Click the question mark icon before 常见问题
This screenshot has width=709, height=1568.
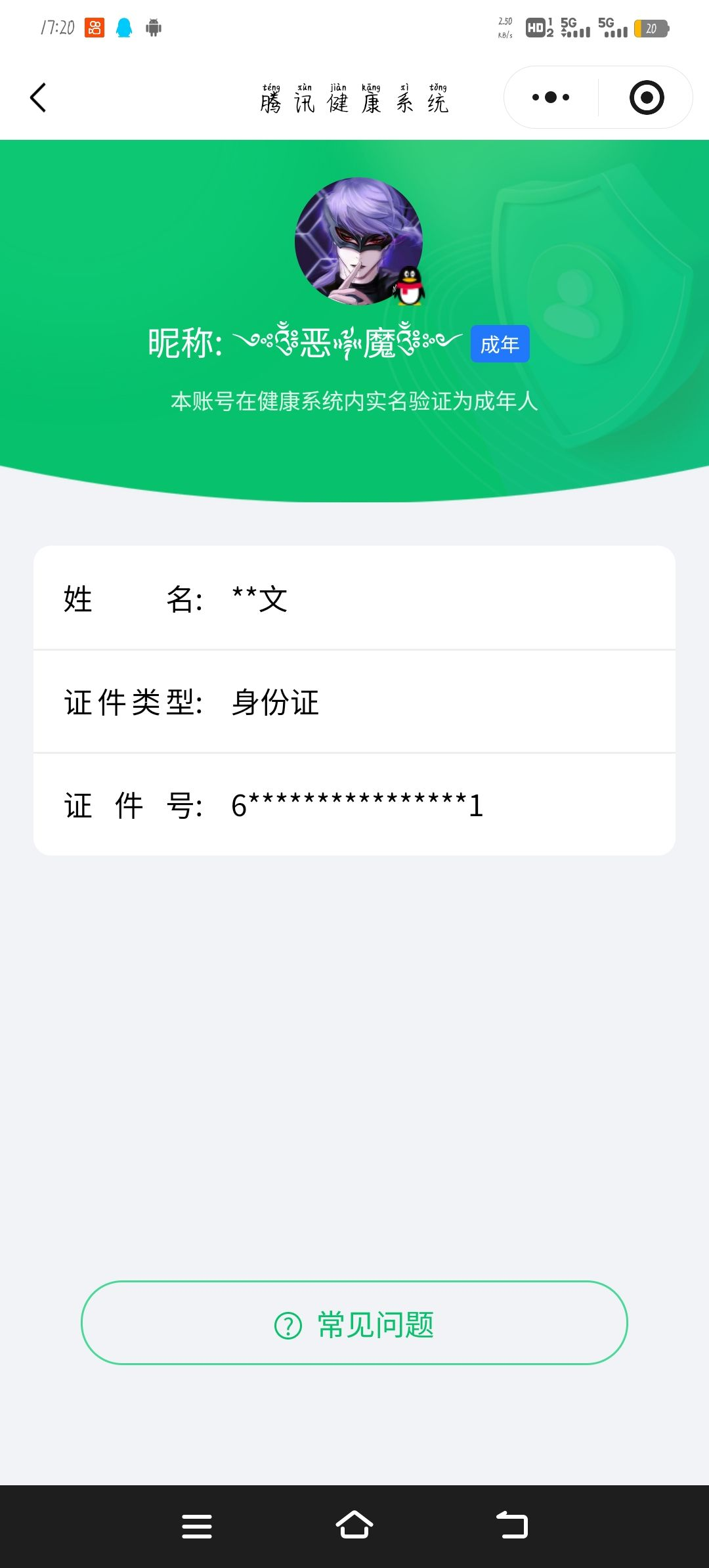pyautogui.click(x=289, y=1324)
